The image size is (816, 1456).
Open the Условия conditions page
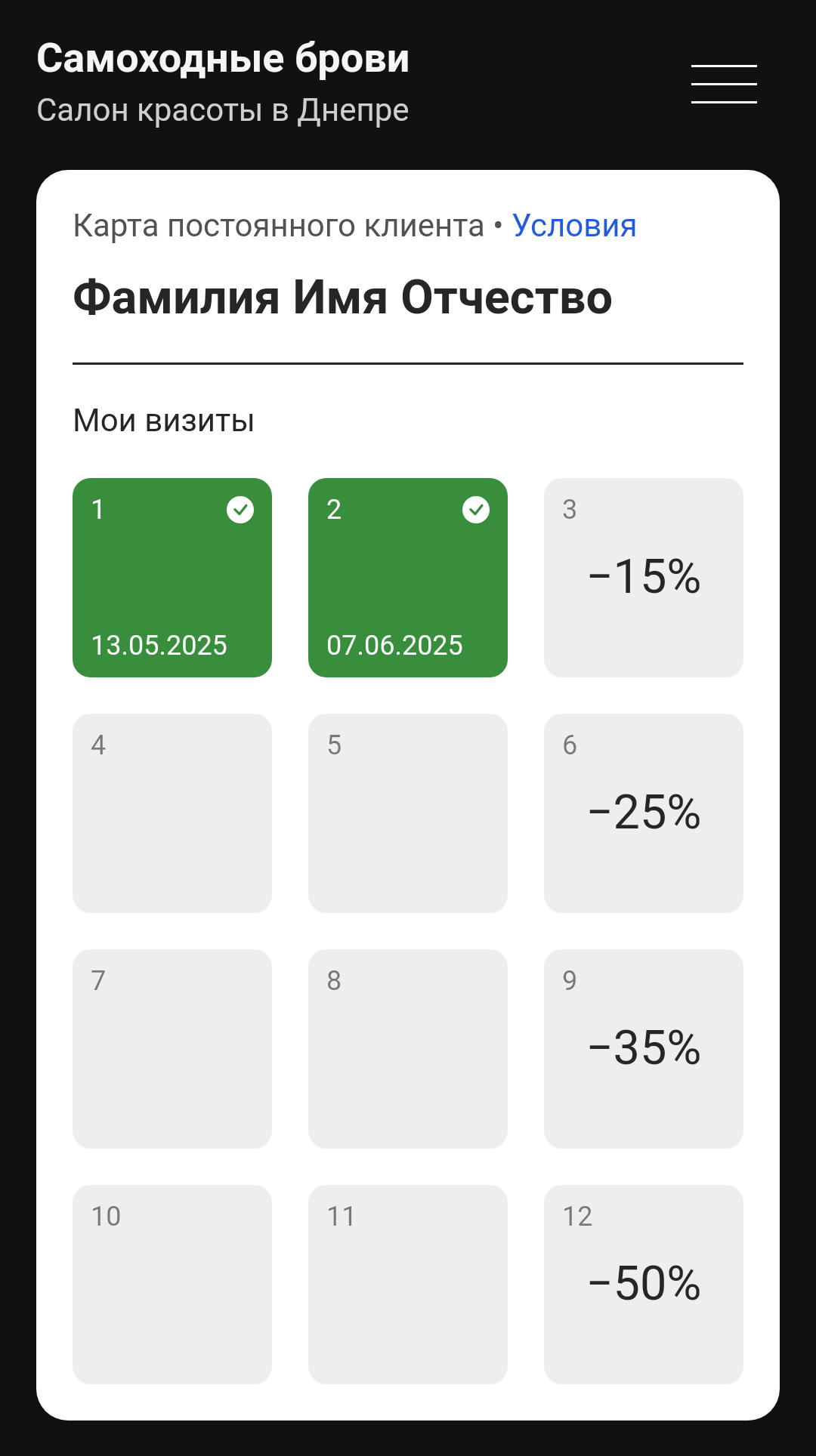tap(574, 224)
